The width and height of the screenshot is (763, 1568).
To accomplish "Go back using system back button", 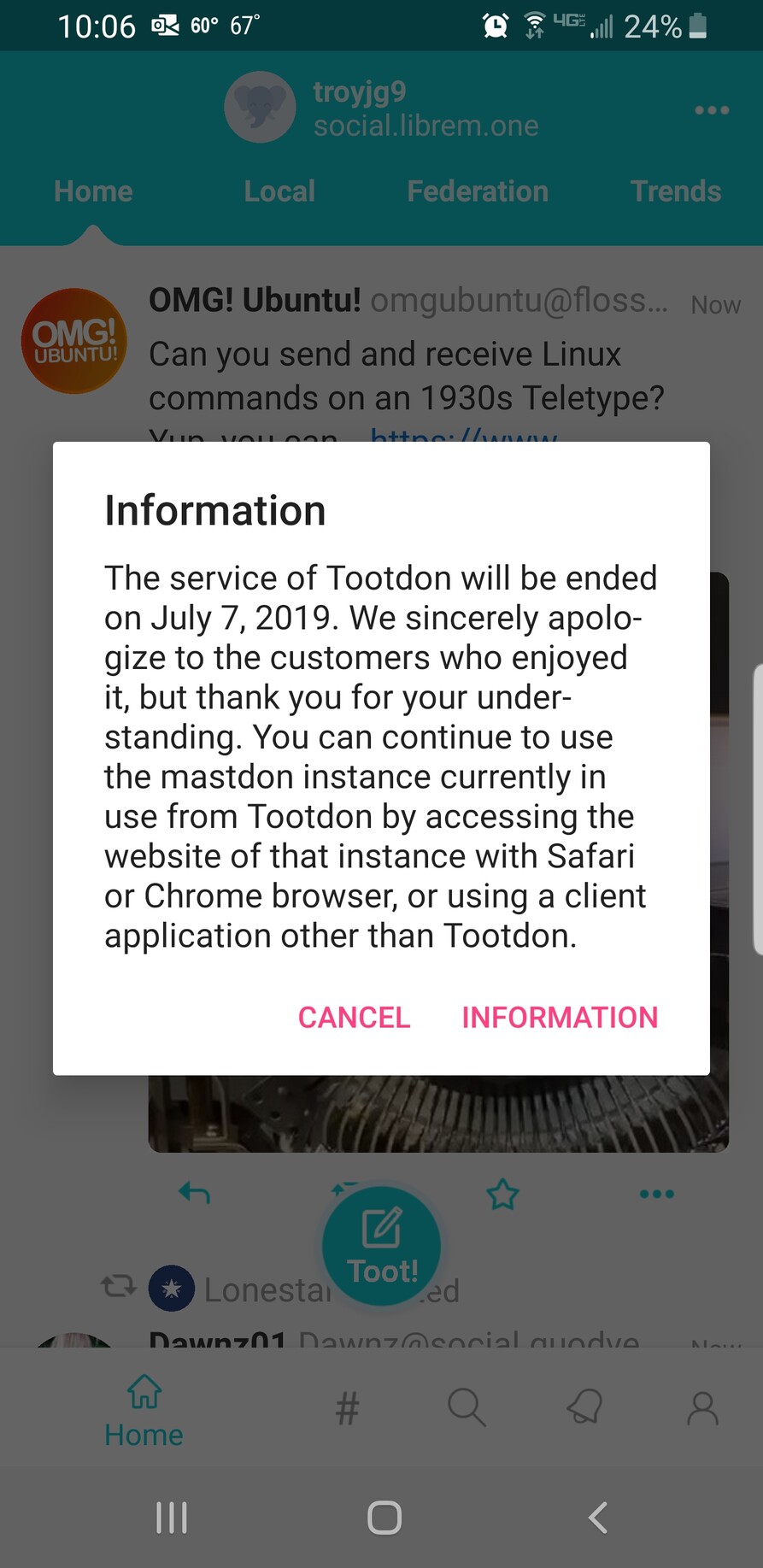I will 598,1518.
